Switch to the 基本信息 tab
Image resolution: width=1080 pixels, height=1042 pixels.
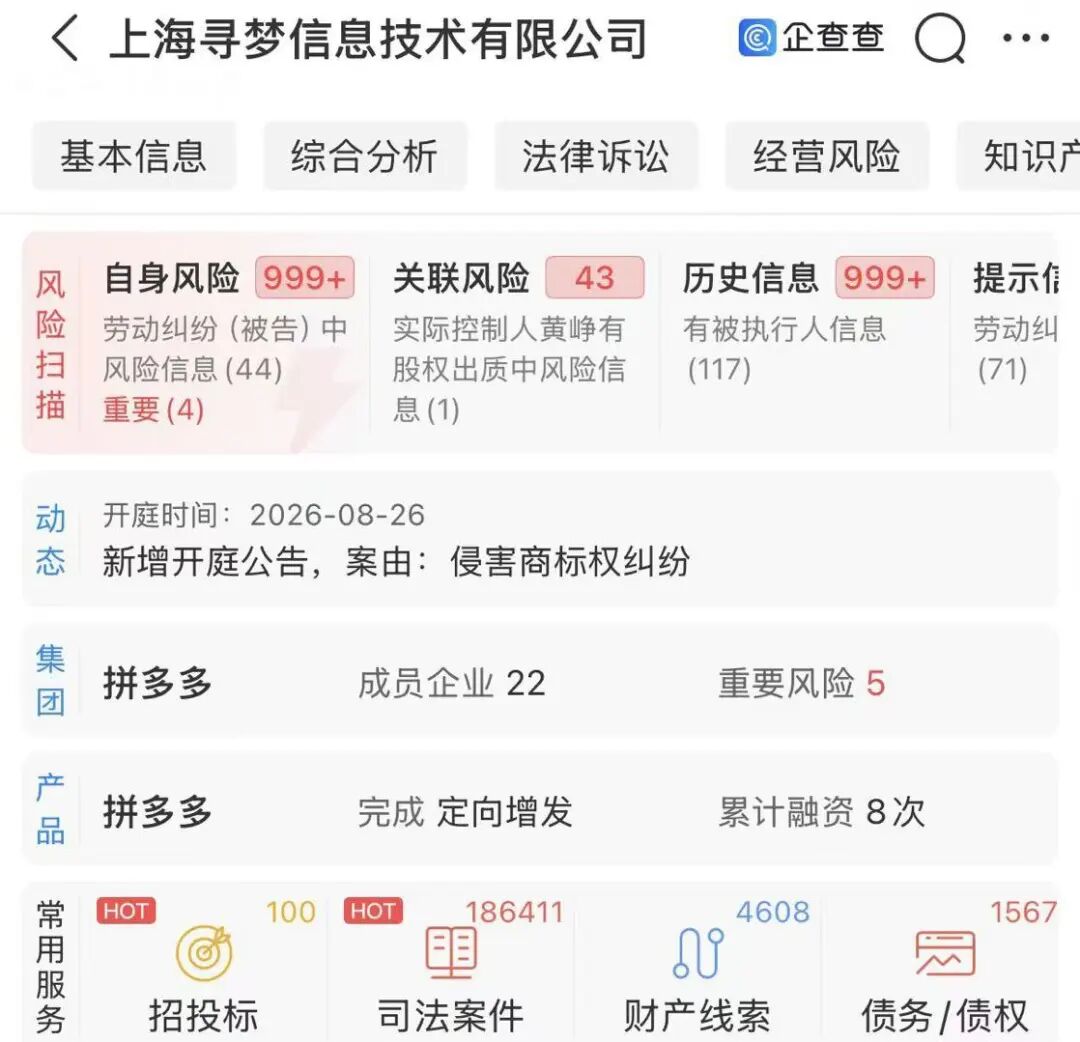click(x=134, y=156)
